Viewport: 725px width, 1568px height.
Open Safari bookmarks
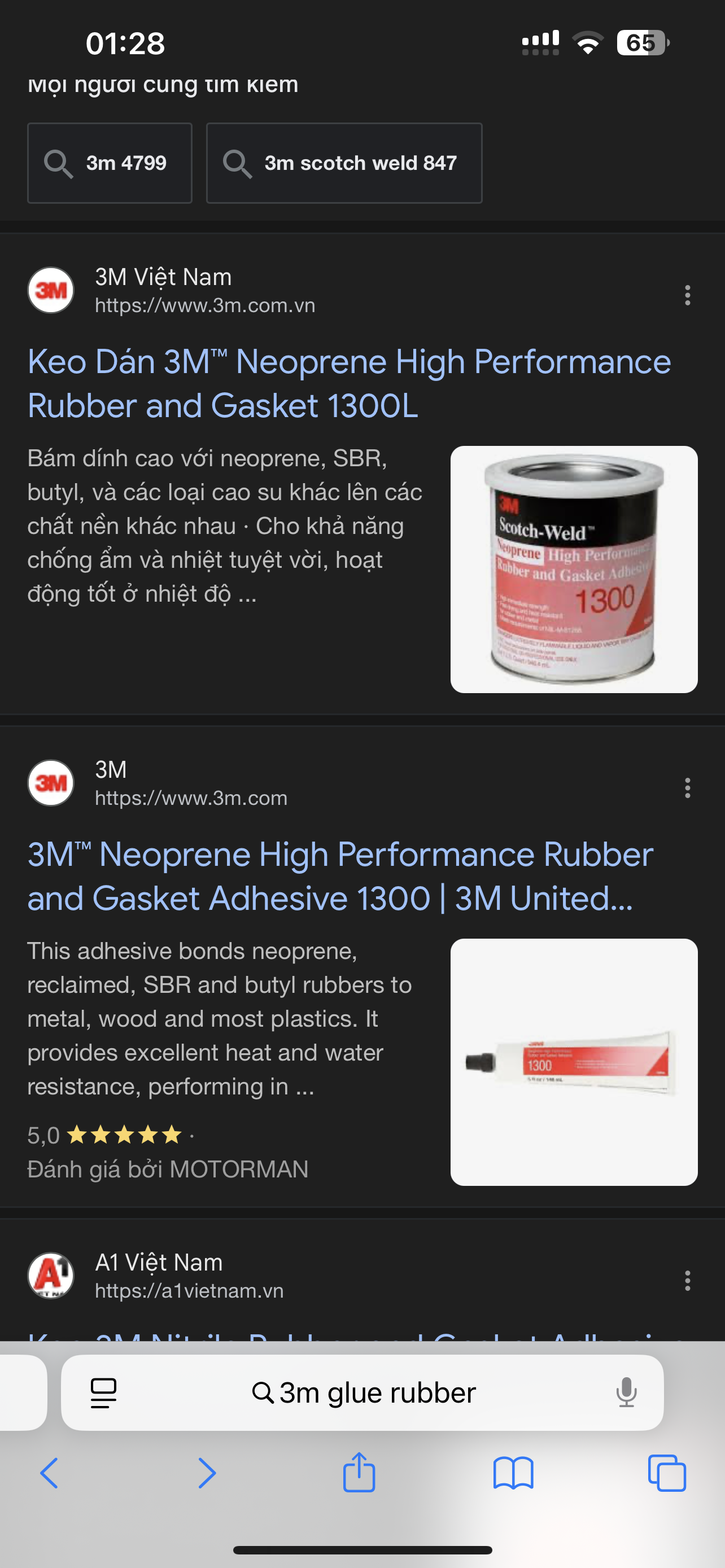tap(513, 1473)
